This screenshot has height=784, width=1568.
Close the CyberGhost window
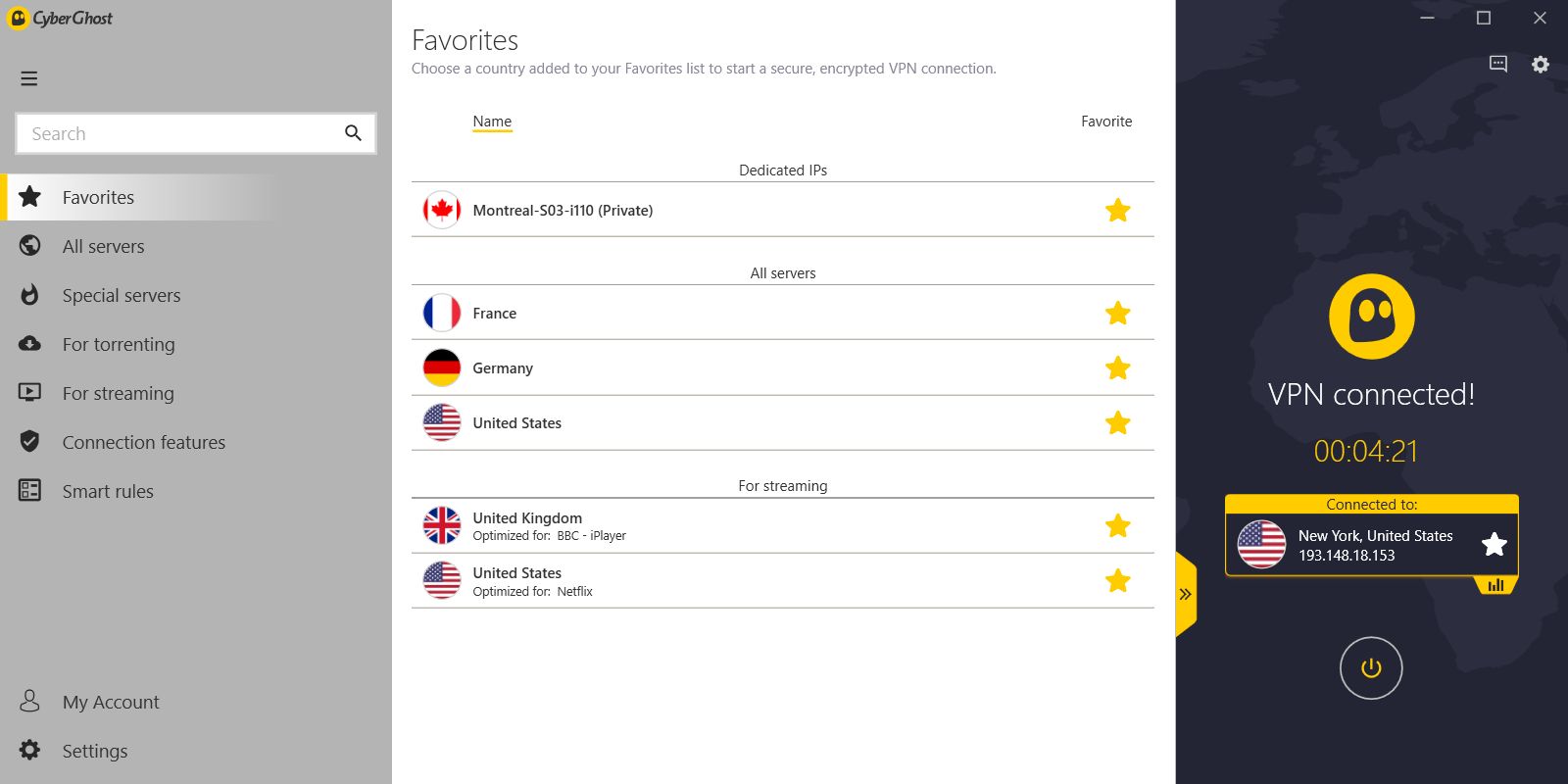tap(1540, 18)
